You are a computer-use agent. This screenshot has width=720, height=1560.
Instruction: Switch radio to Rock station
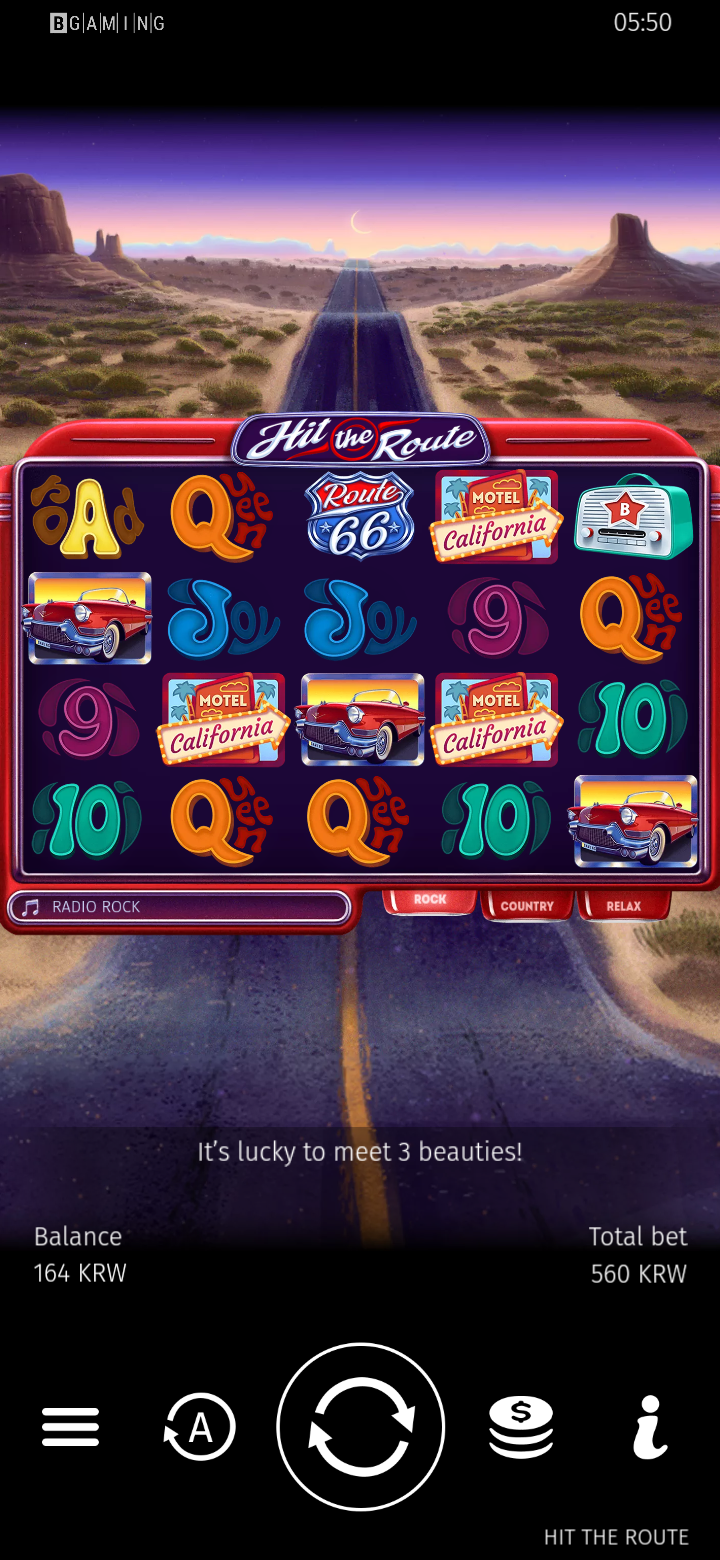[x=430, y=900]
